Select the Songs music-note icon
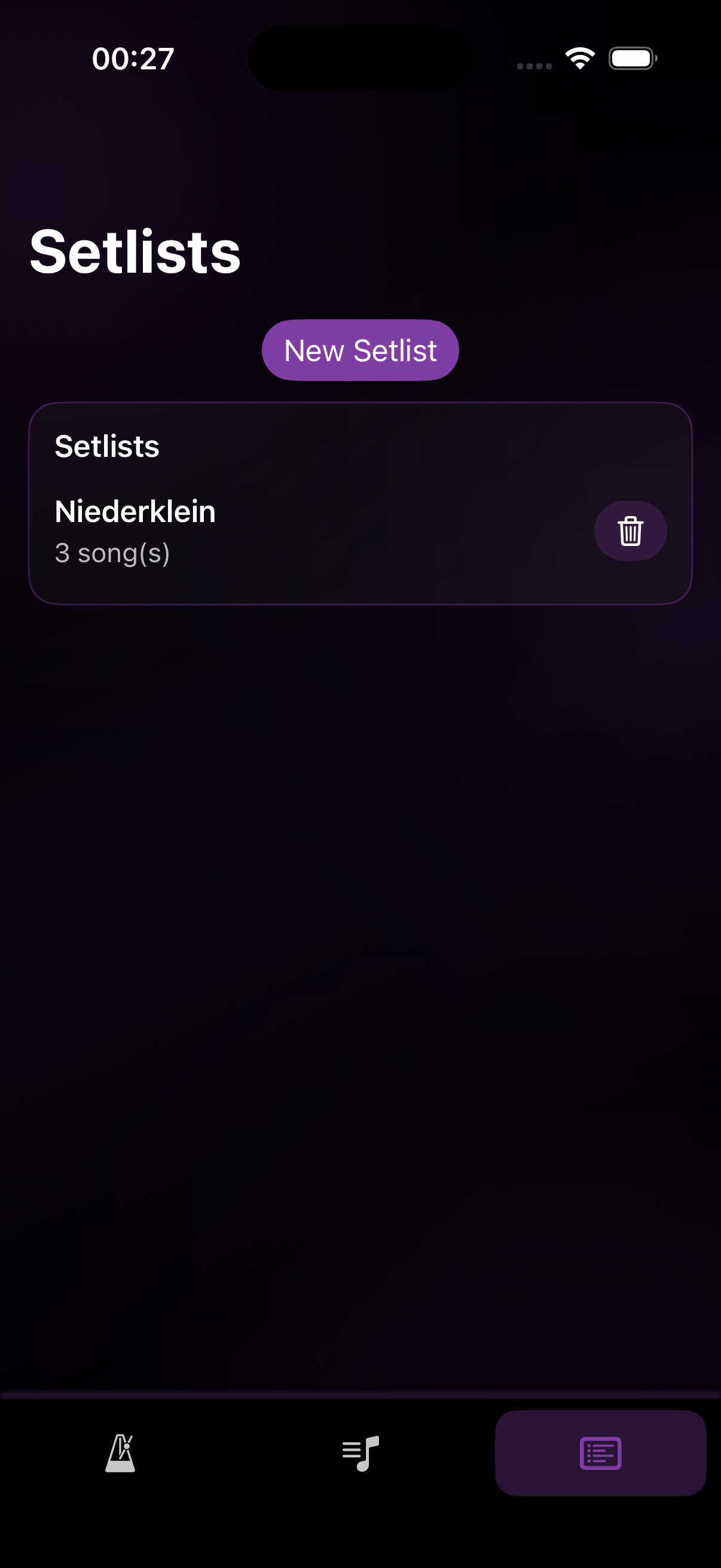The image size is (721, 1568). [360, 1454]
